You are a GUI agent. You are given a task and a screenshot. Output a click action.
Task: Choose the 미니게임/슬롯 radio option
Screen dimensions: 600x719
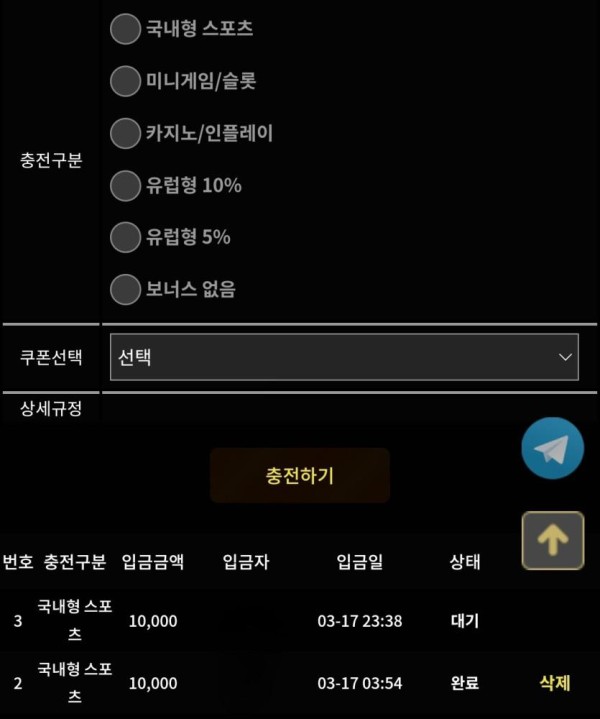(125, 81)
